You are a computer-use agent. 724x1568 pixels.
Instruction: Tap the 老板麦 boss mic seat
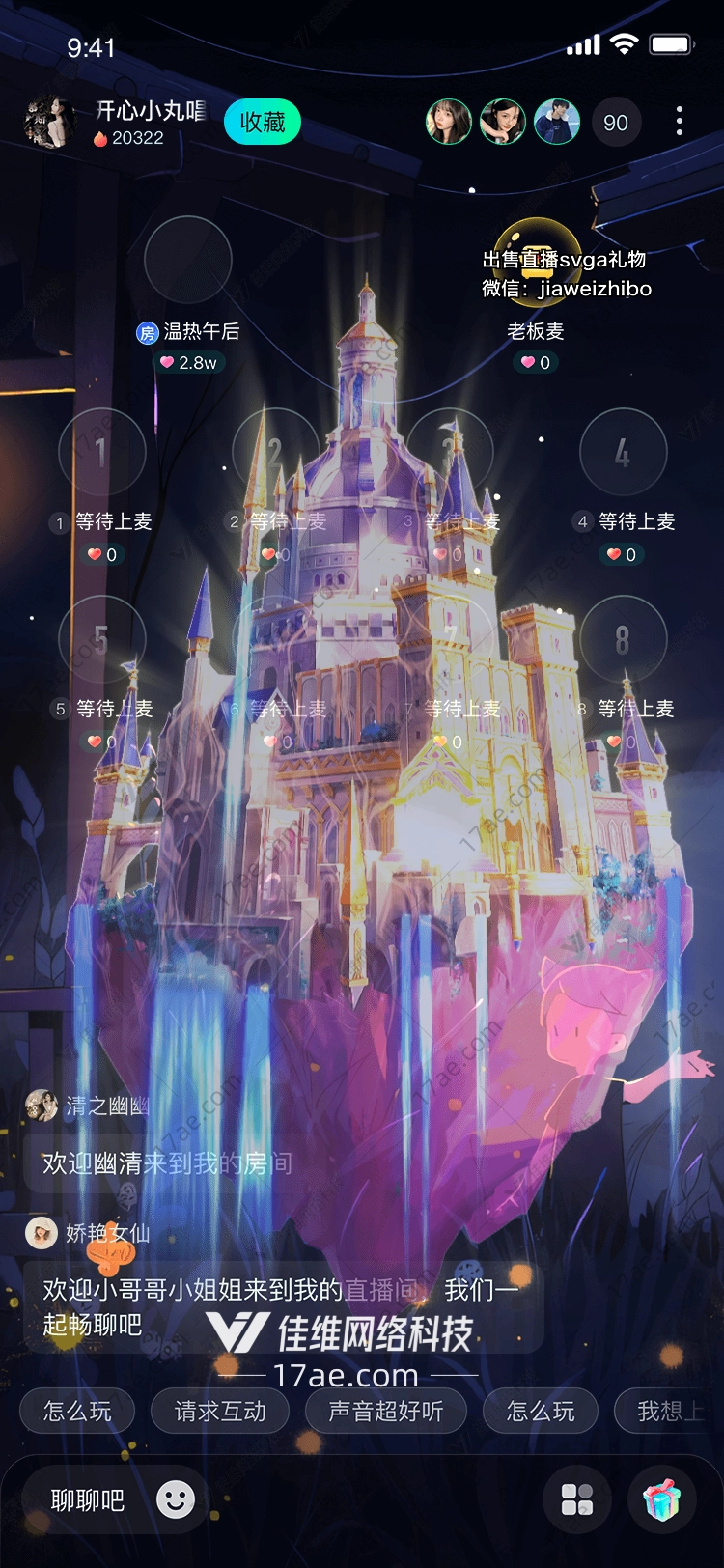pos(537,261)
